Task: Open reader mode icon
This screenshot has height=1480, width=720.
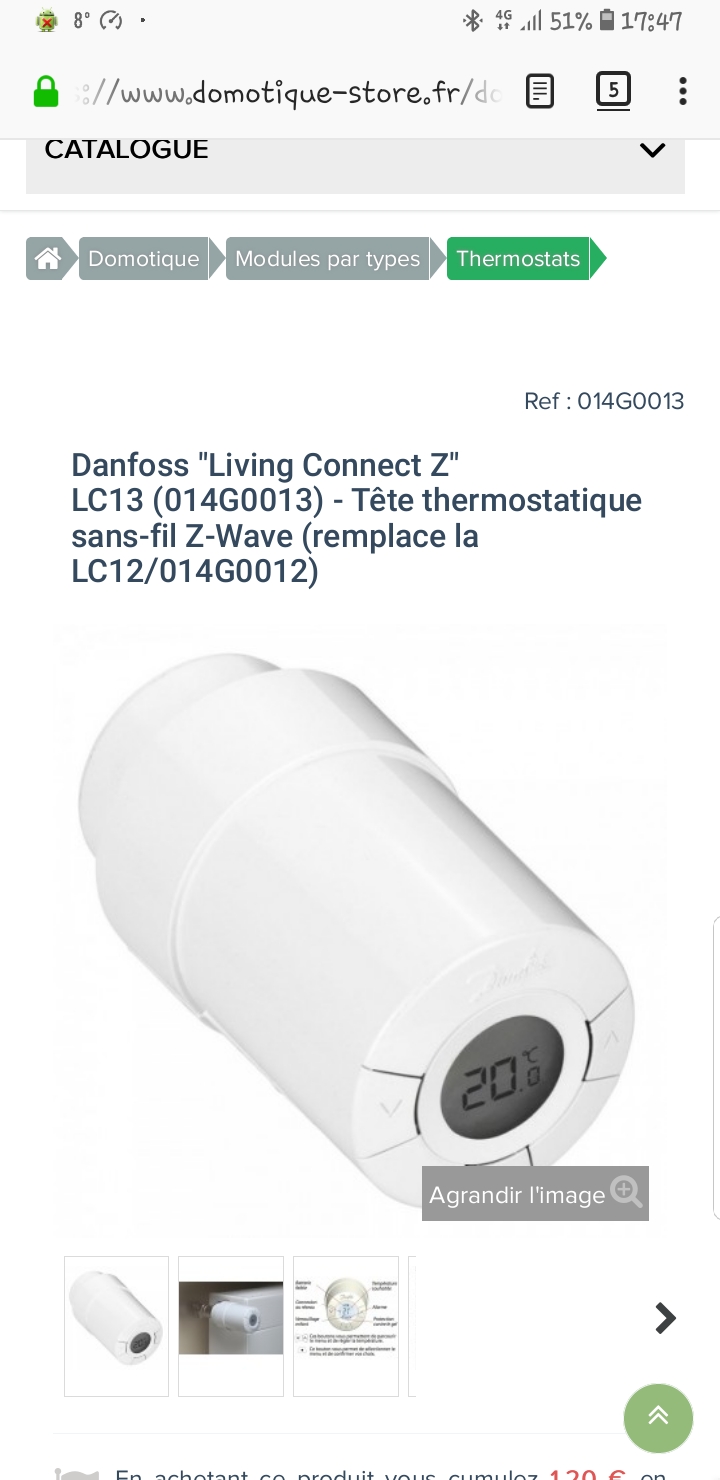Action: [540, 93]
